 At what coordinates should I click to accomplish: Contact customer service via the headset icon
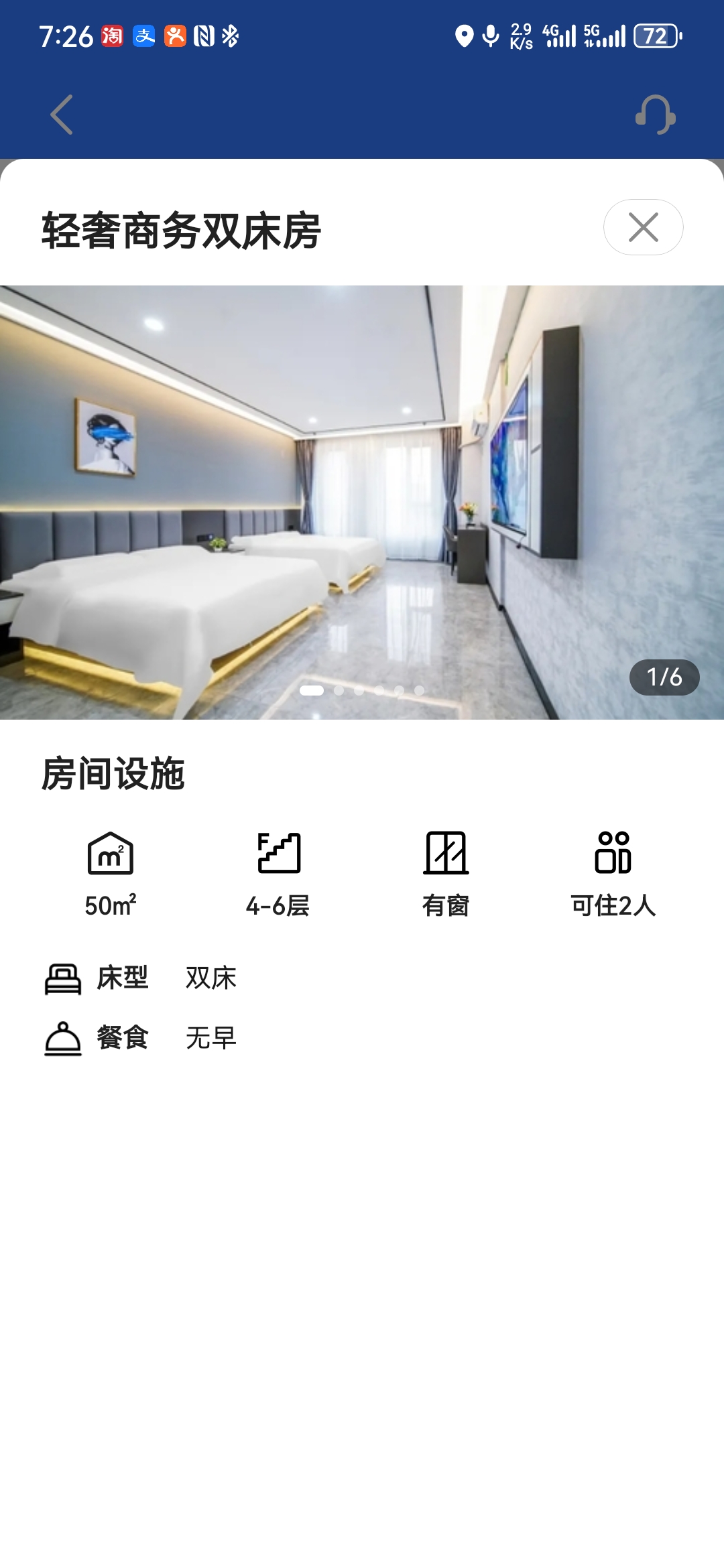click(x=655, y=115)
